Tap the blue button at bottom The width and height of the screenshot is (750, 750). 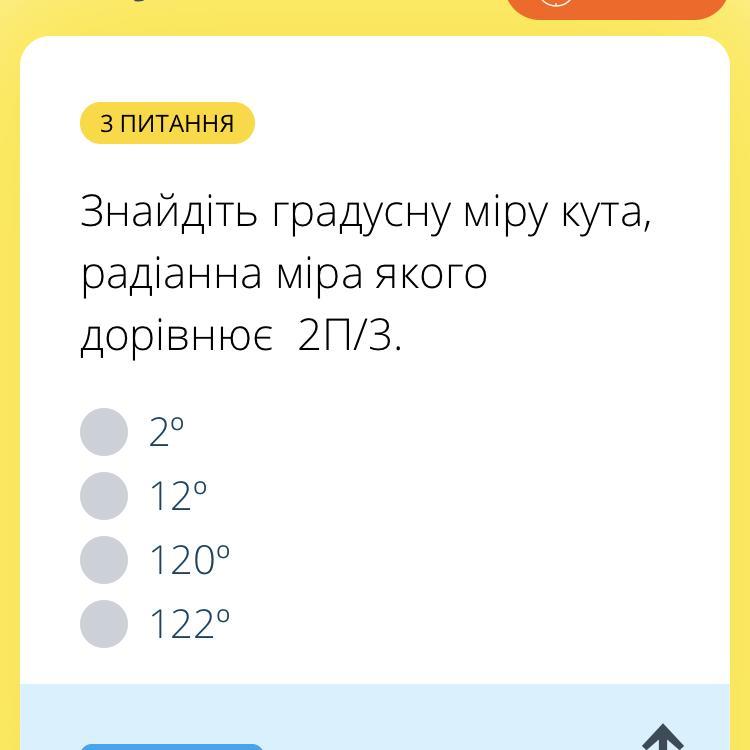click(x=172, y=746)
